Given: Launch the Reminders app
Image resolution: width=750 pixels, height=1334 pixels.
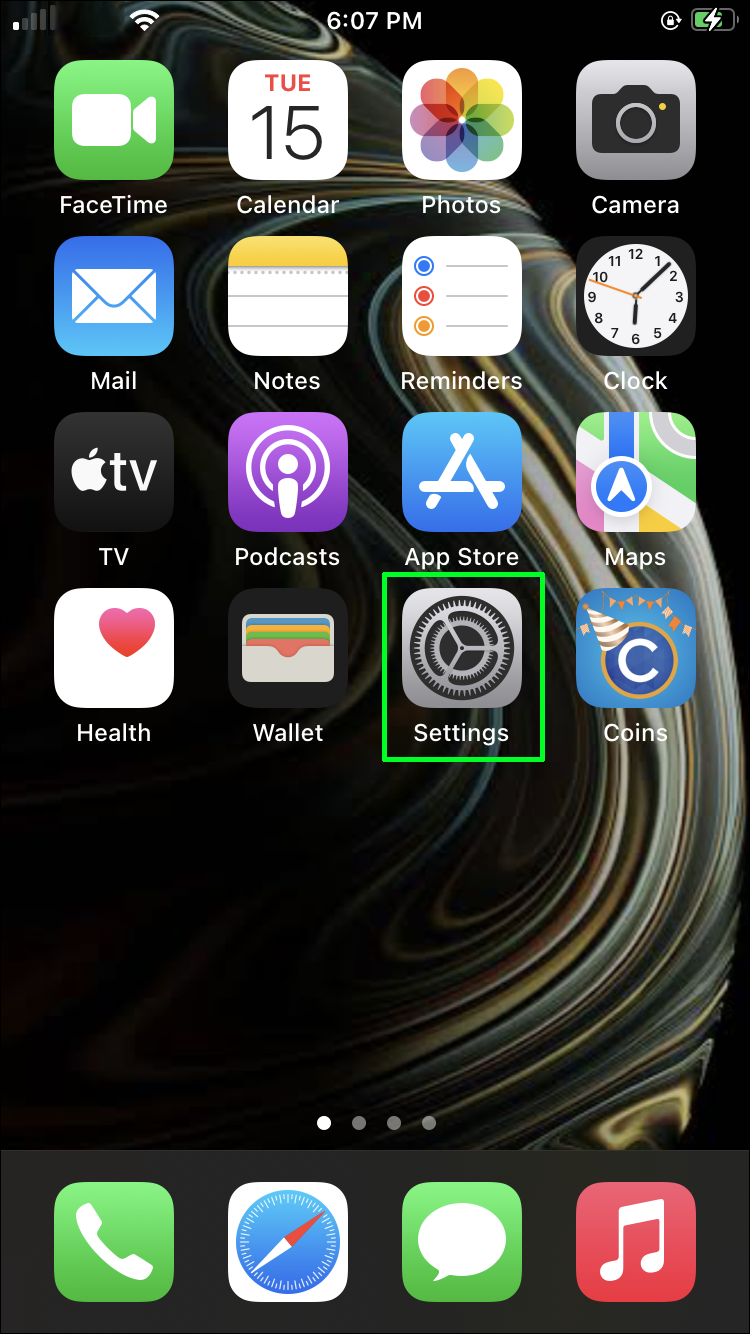Looking at the screenshot, I should click(x=461, y=296).
